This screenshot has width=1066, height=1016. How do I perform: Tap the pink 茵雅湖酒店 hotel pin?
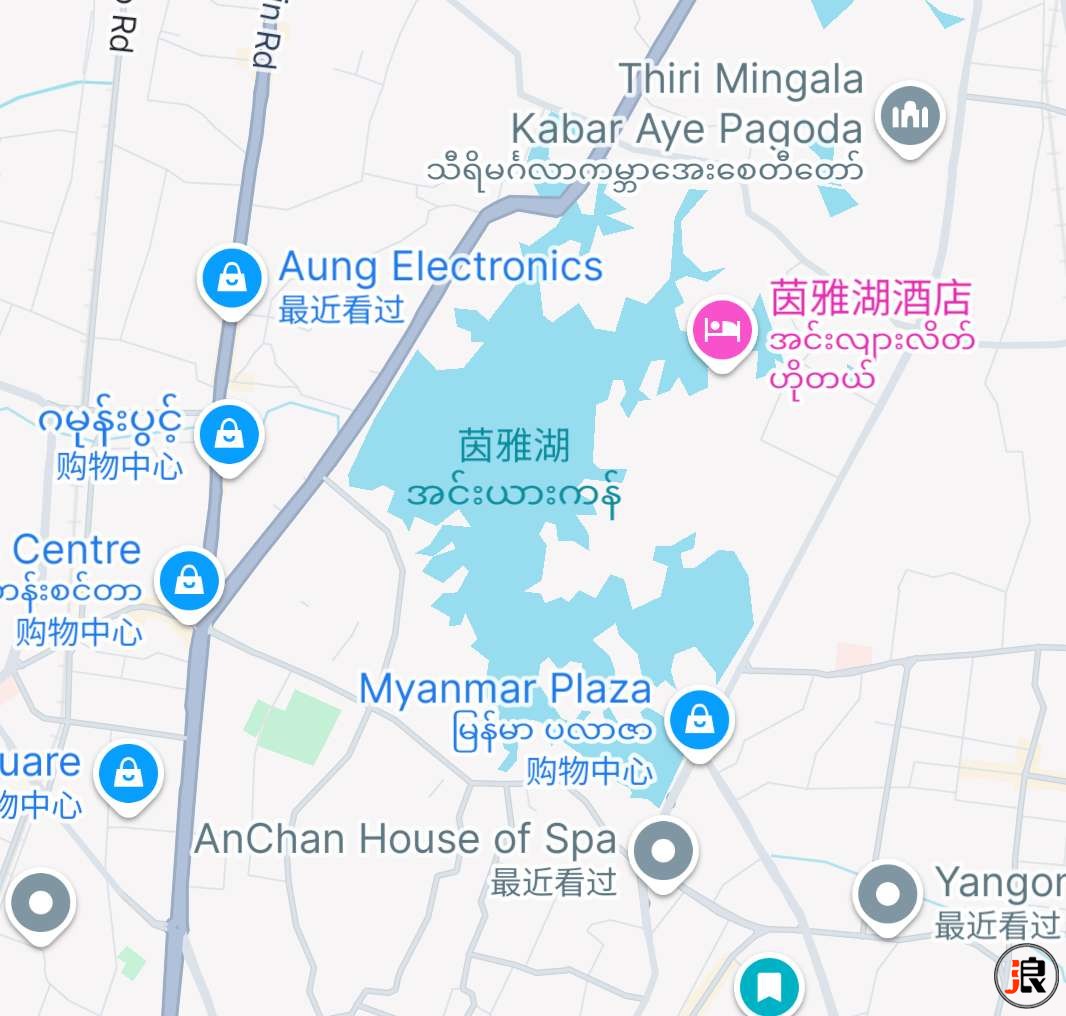coord(722,329)
